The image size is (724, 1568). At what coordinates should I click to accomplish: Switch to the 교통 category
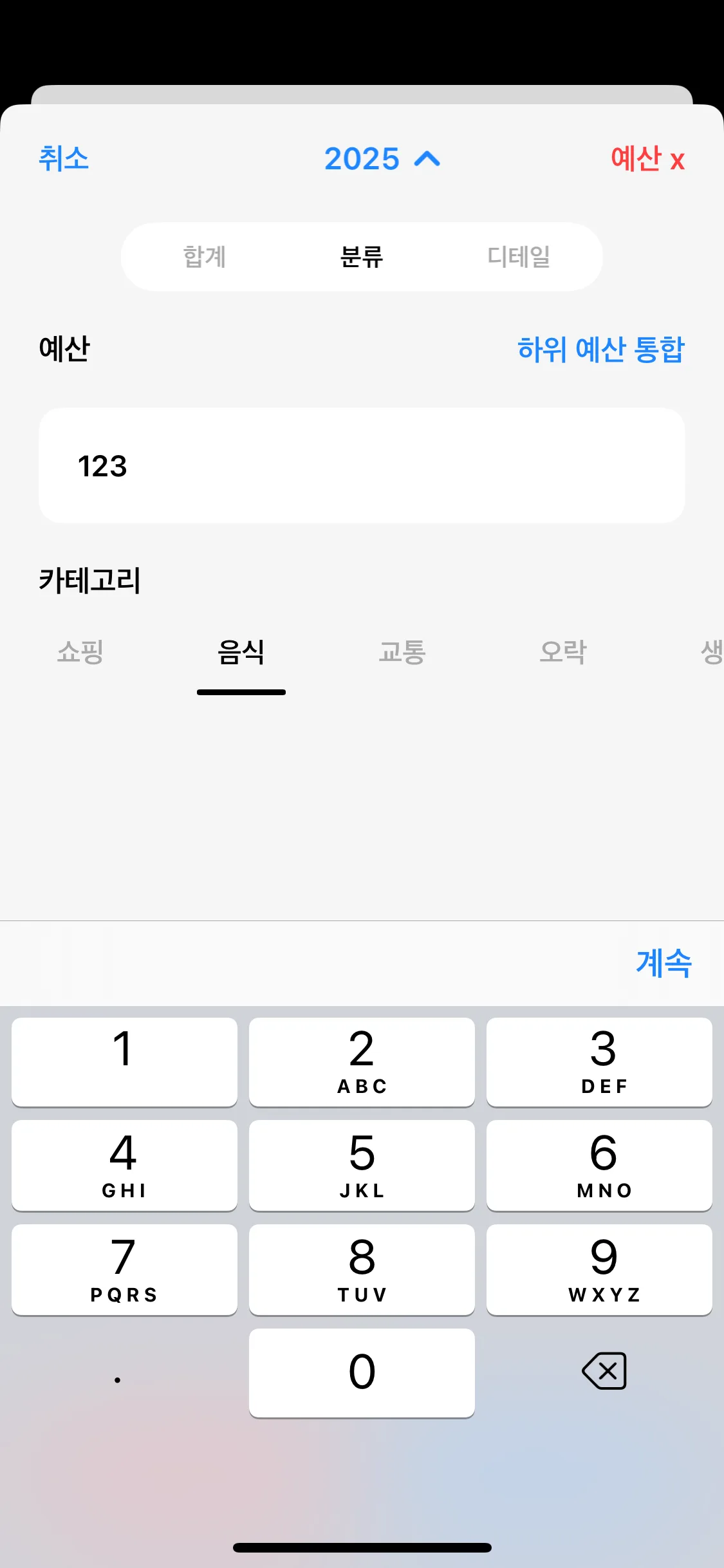pos(402,653)
